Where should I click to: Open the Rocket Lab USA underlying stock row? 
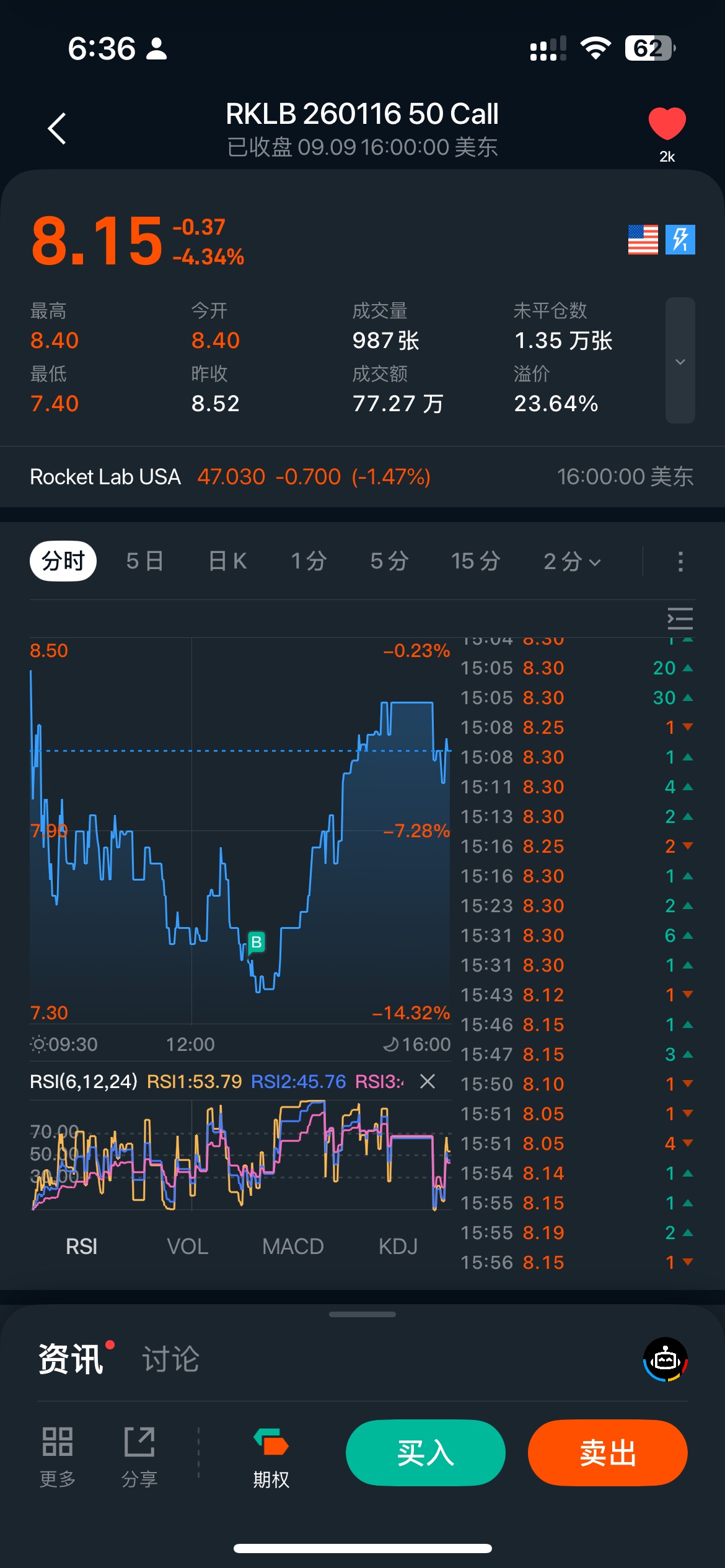(x=362, y=477)
